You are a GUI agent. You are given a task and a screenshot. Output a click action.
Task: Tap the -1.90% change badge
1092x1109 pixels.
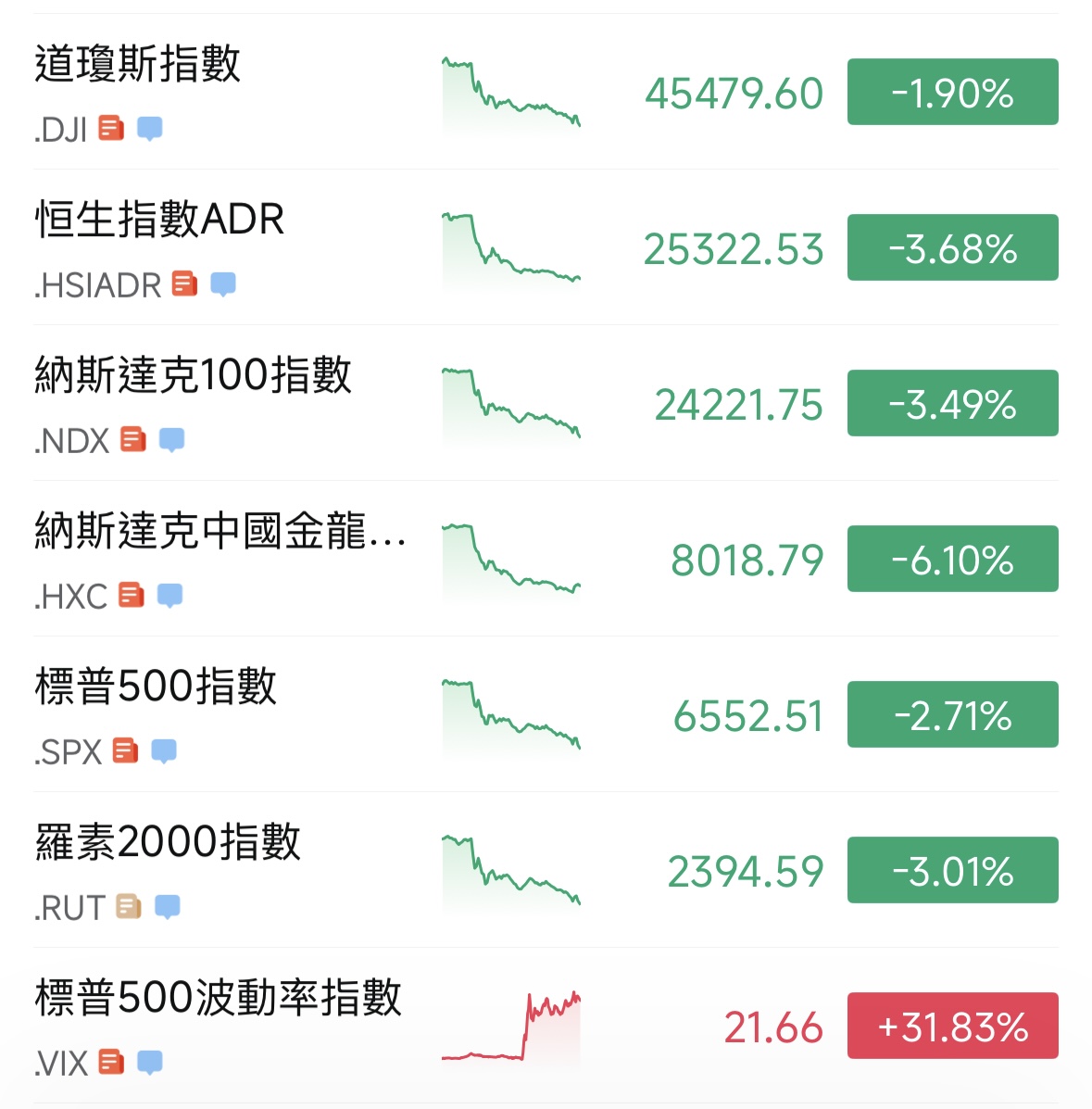tap(952, 93)
